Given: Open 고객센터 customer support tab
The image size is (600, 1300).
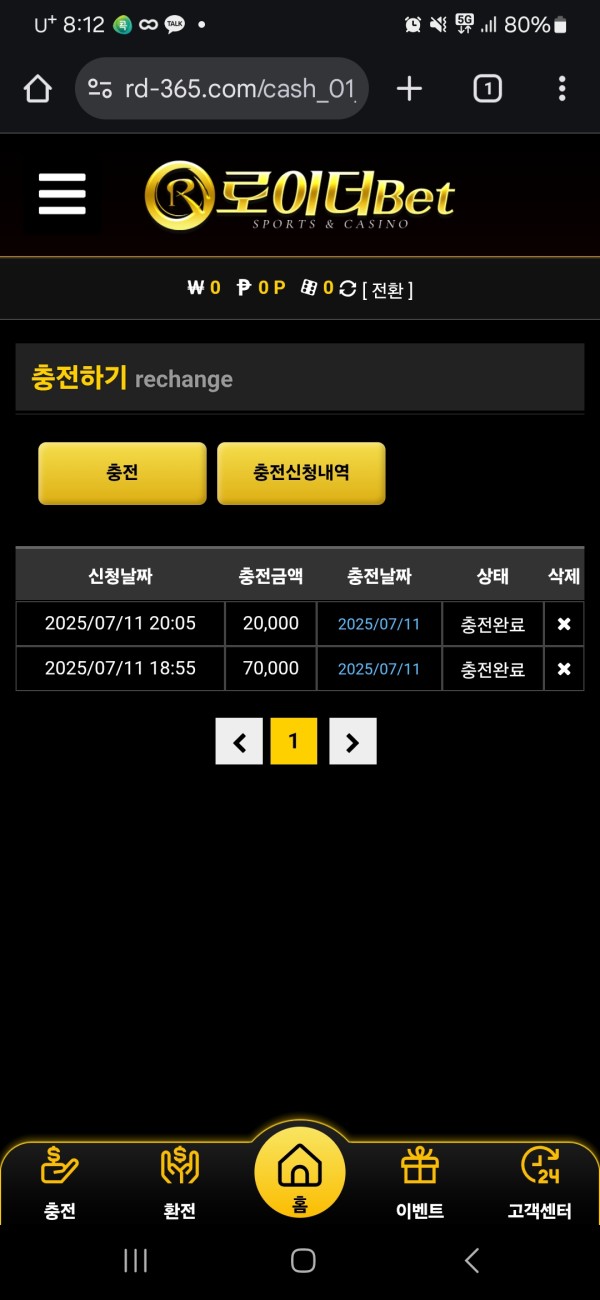Looking at the screenshot, I should (x=540, y=1183).
